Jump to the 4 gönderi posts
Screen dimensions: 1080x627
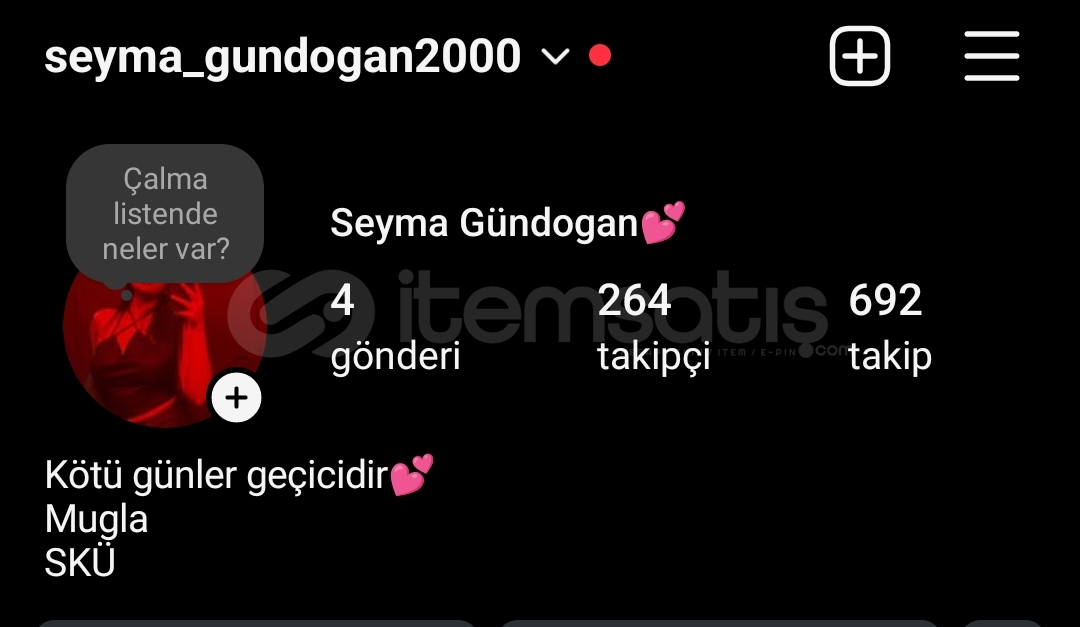click(x=395, y=326)
